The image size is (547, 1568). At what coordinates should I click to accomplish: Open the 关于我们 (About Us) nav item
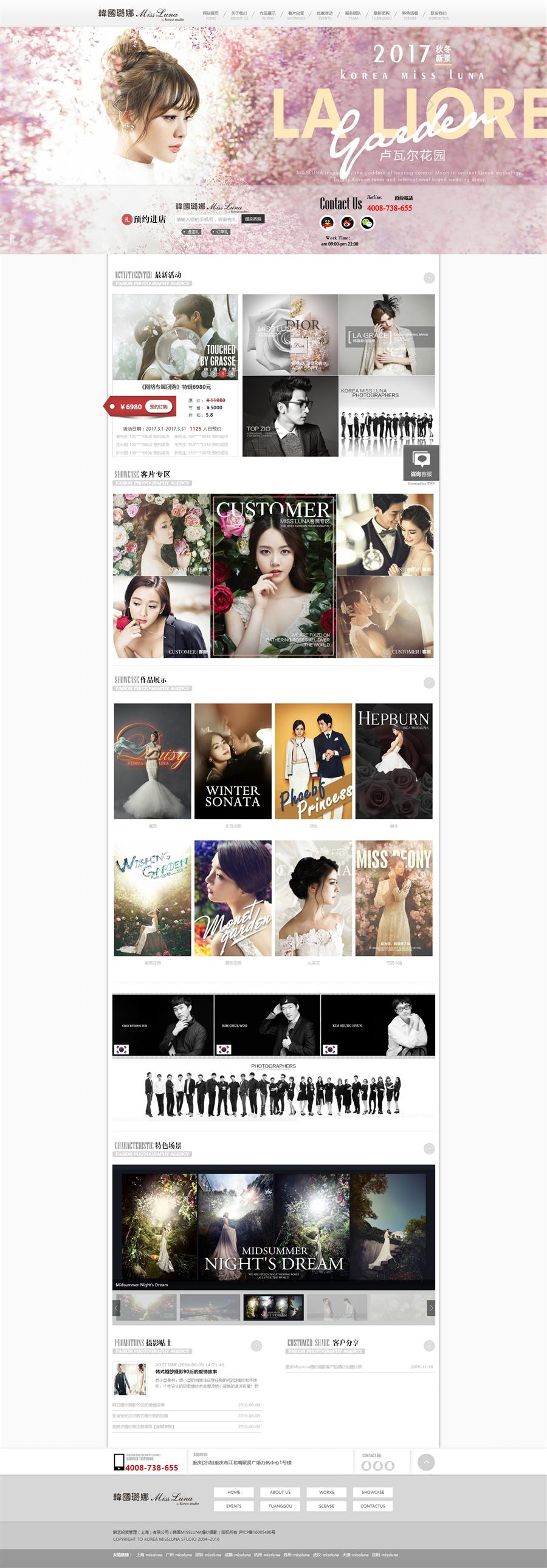point(239,15)
